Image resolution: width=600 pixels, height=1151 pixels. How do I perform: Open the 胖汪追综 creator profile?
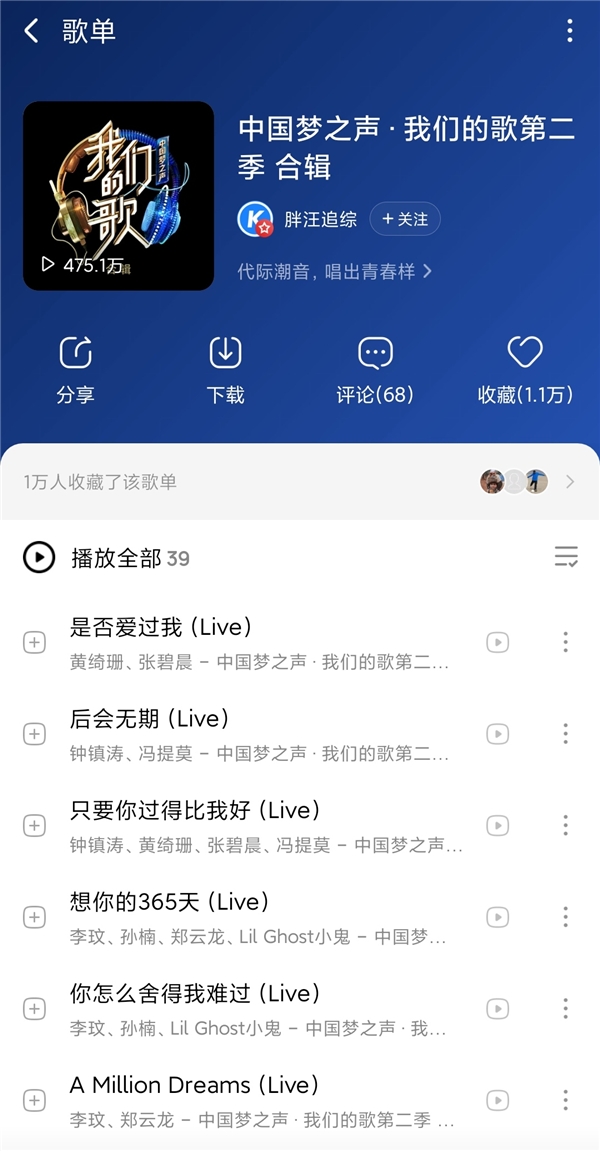(x=320, y=220)
